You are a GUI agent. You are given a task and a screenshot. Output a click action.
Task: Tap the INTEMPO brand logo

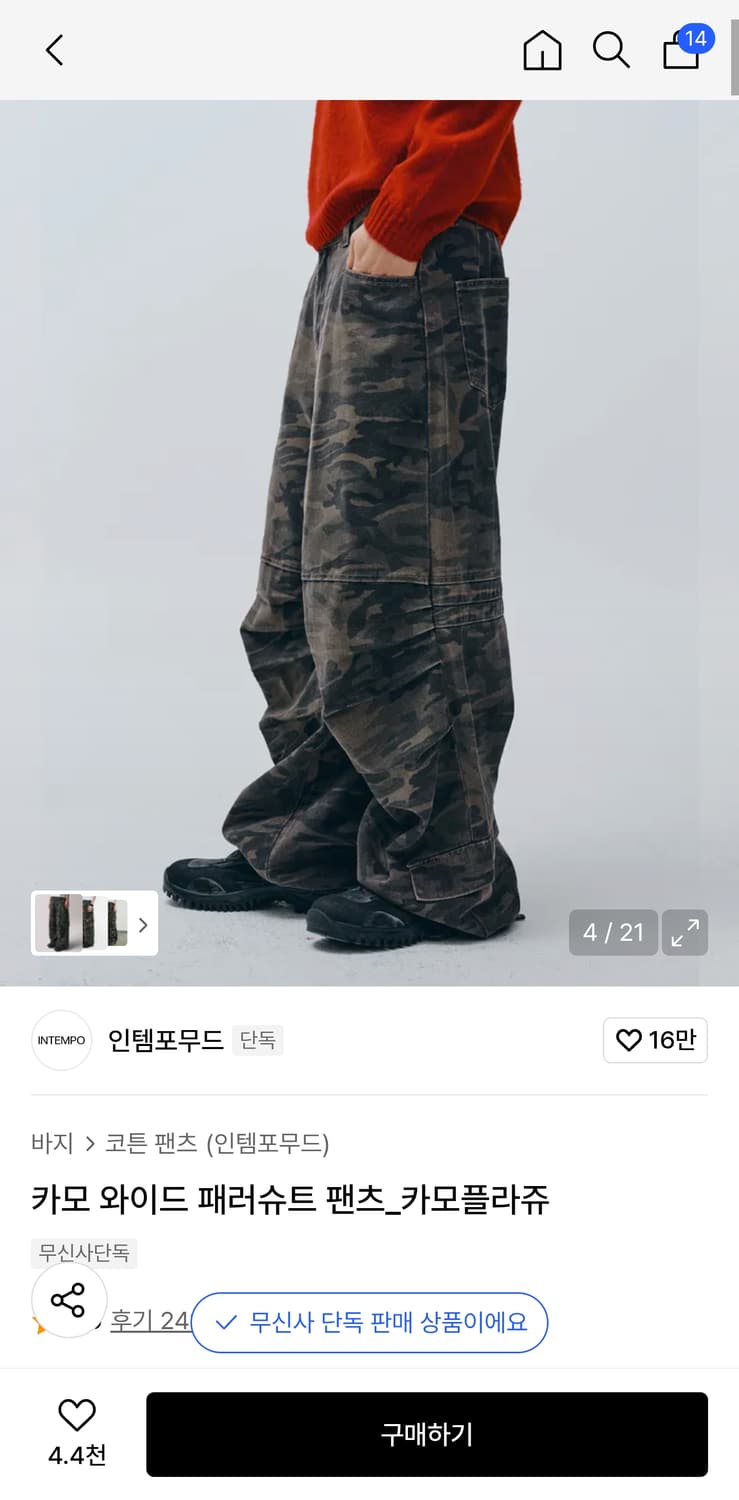[61, 1040]
